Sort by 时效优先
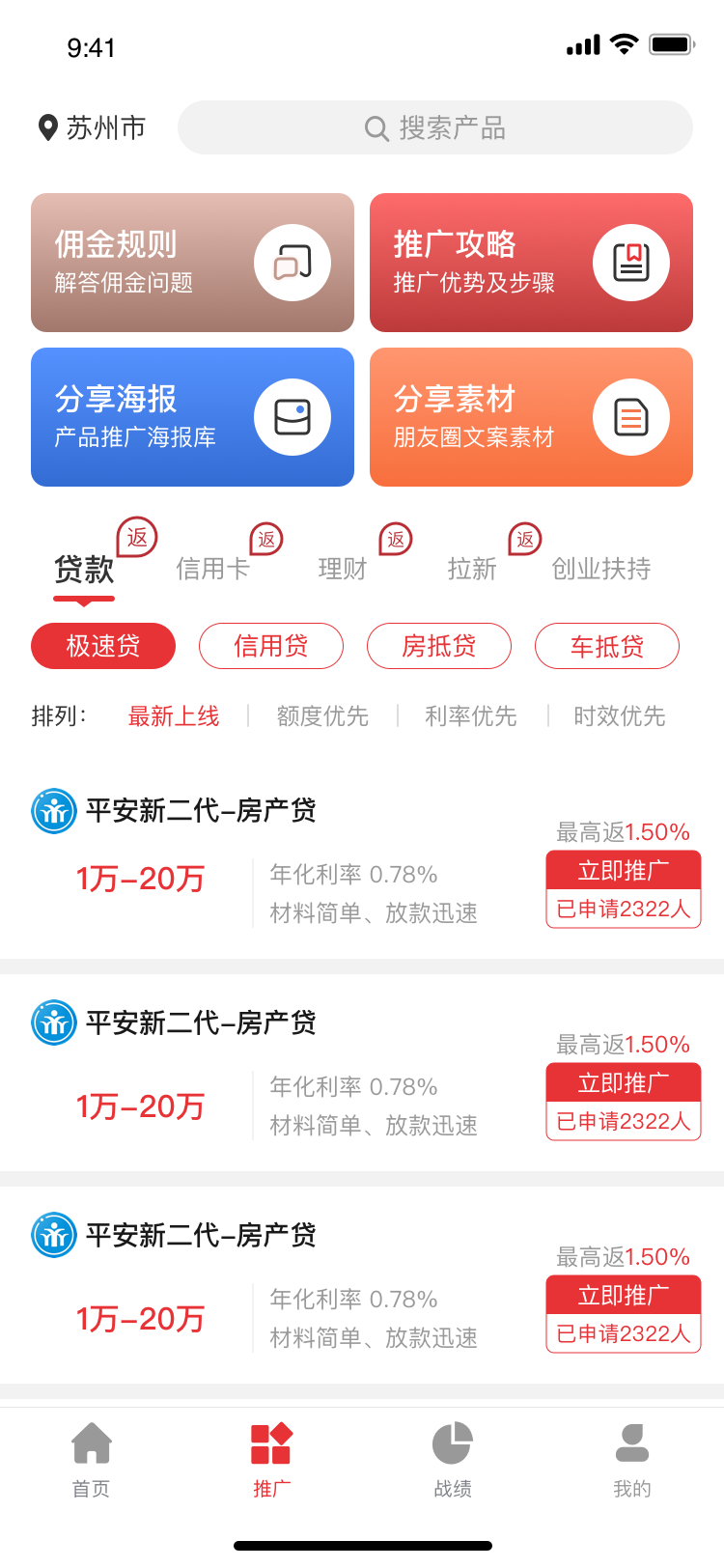The image size is (724, 1568). click(620, 716)
